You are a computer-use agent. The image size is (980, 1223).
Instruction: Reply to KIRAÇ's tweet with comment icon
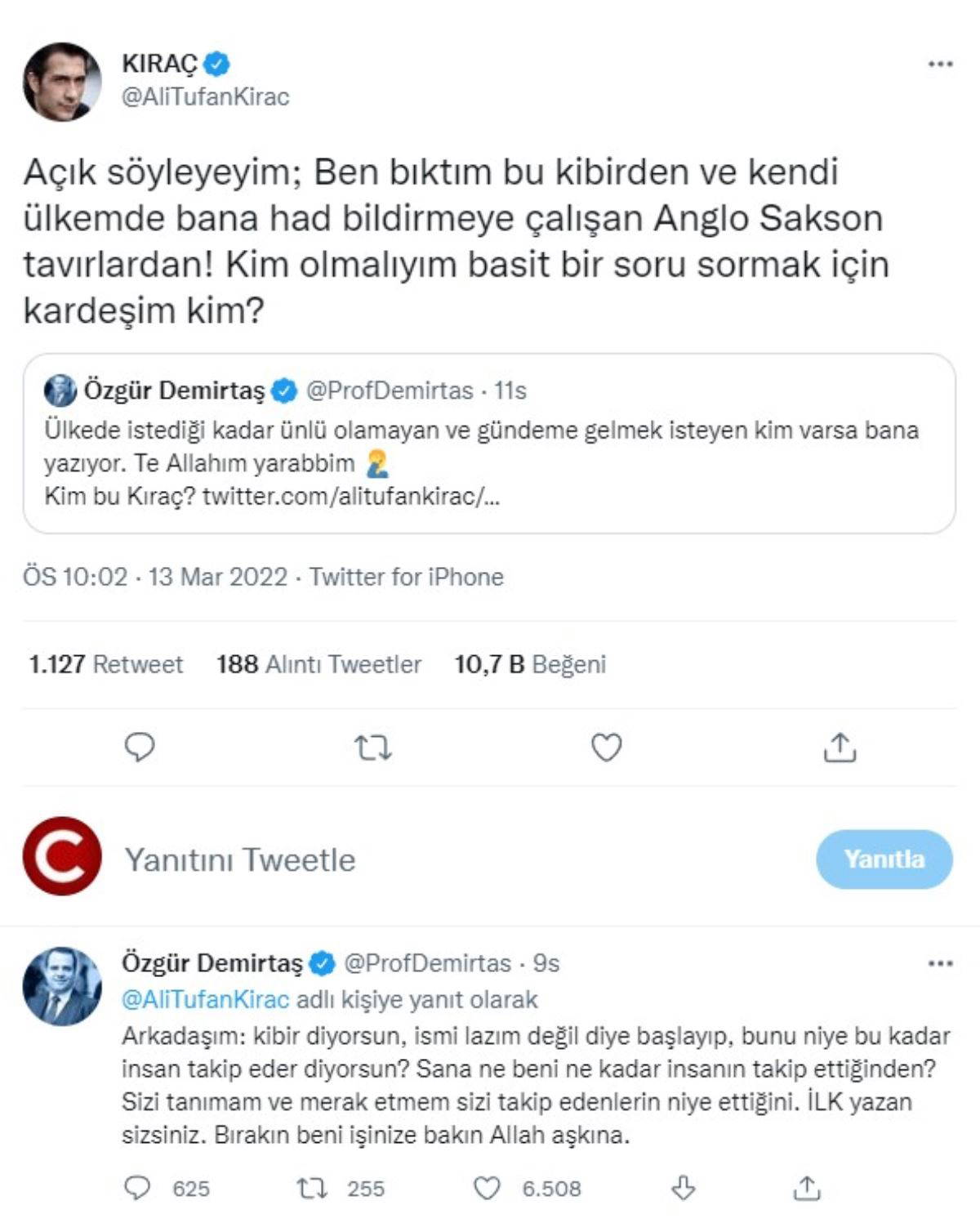pyautogui.click(x=140, y=747)
